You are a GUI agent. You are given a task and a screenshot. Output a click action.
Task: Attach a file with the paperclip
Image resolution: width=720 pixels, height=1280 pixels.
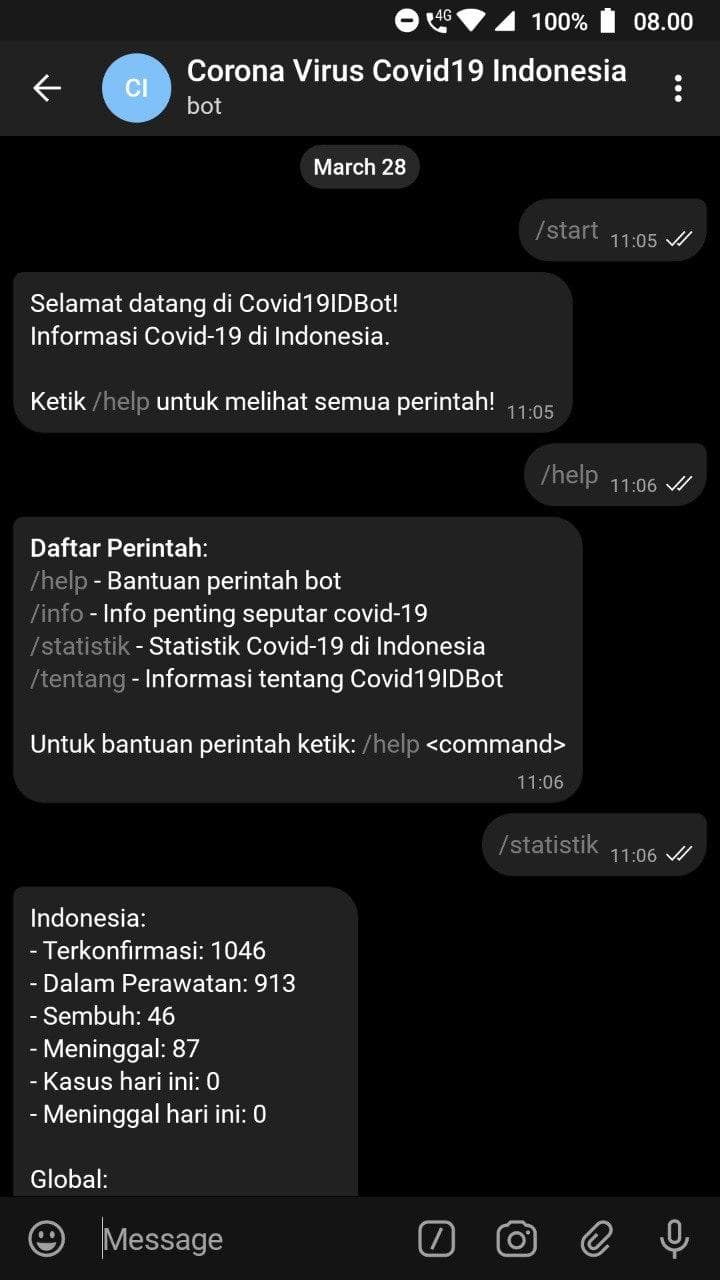(x=596, y=1239)
